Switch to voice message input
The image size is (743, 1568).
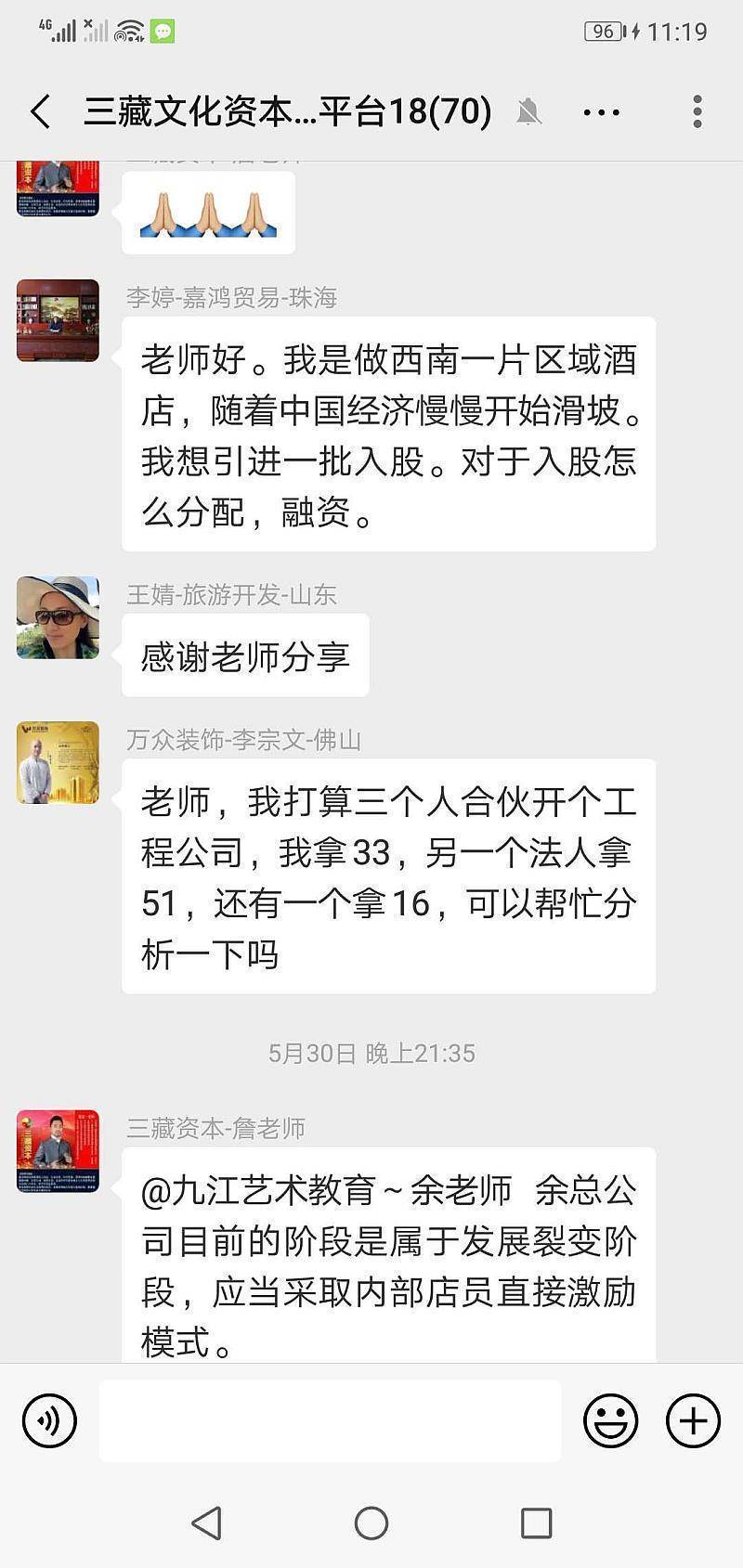coord(49,1420)
